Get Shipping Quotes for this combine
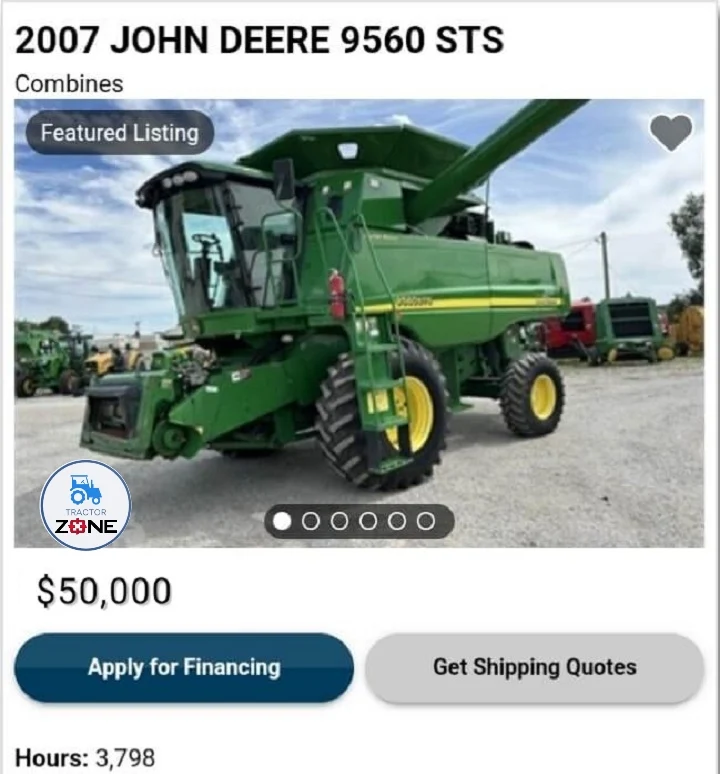This screenshot has width=720, height=774. click(x=534, y=667)
